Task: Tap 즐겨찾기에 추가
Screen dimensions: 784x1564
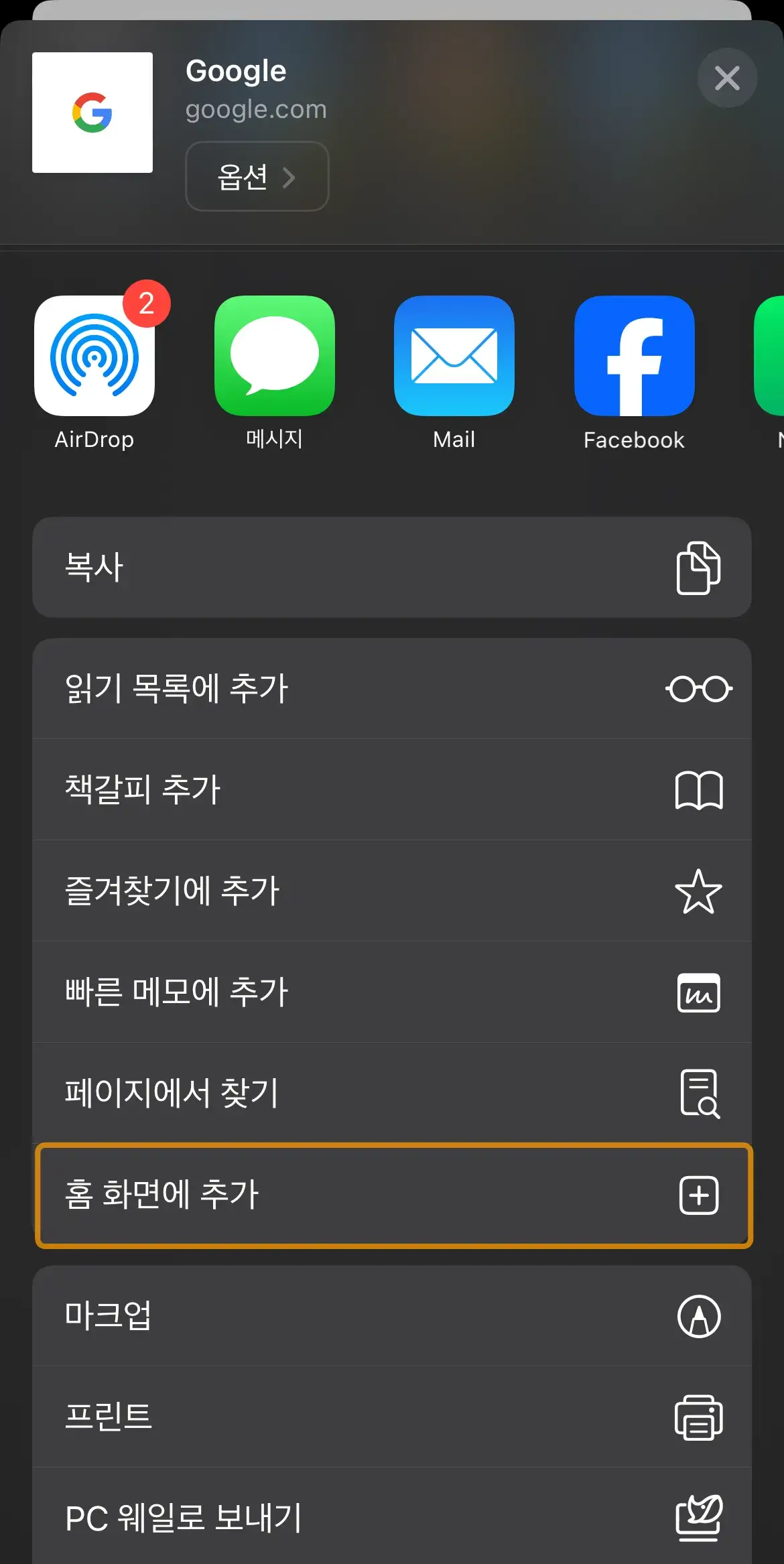Action: coord(392,891)
